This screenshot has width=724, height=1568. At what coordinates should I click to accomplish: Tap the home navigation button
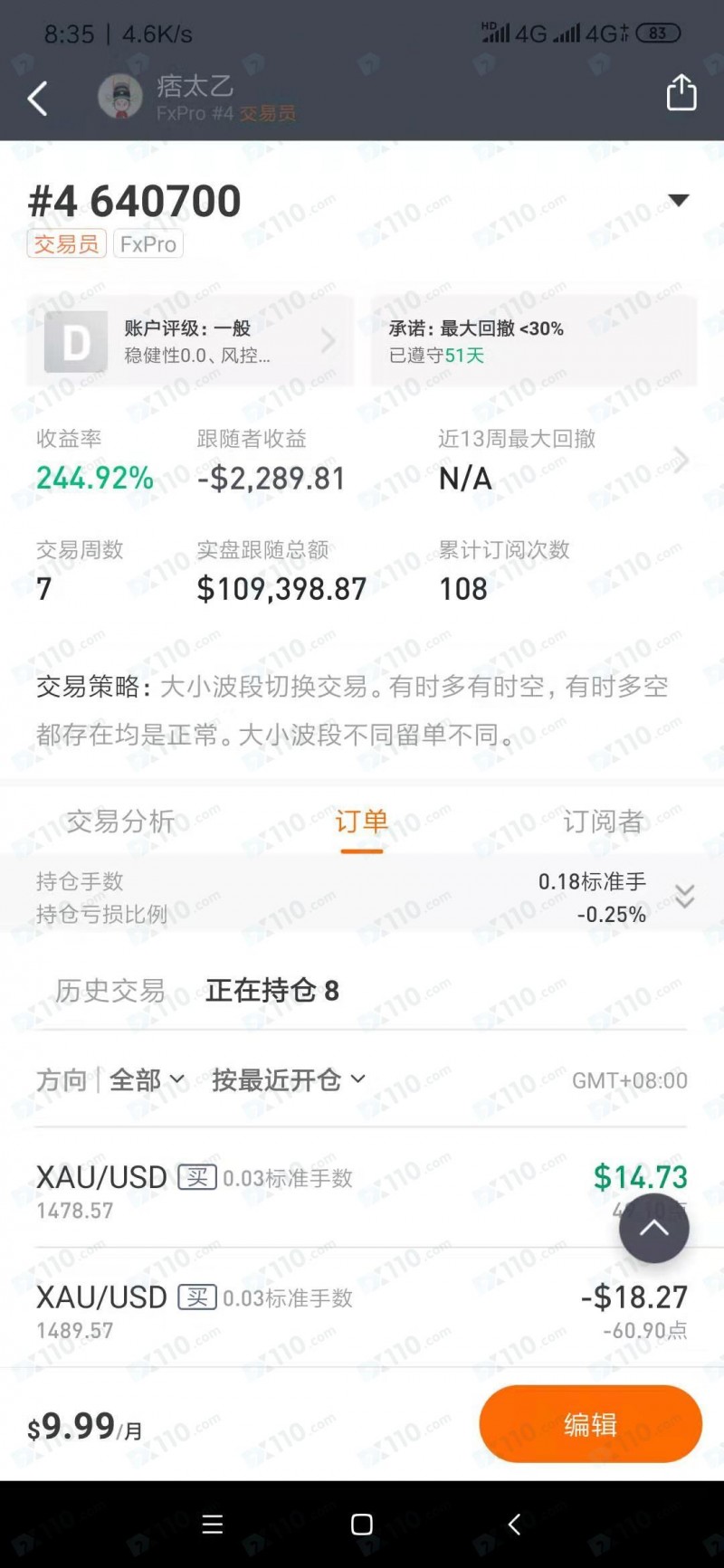[x=361, y=1525]
